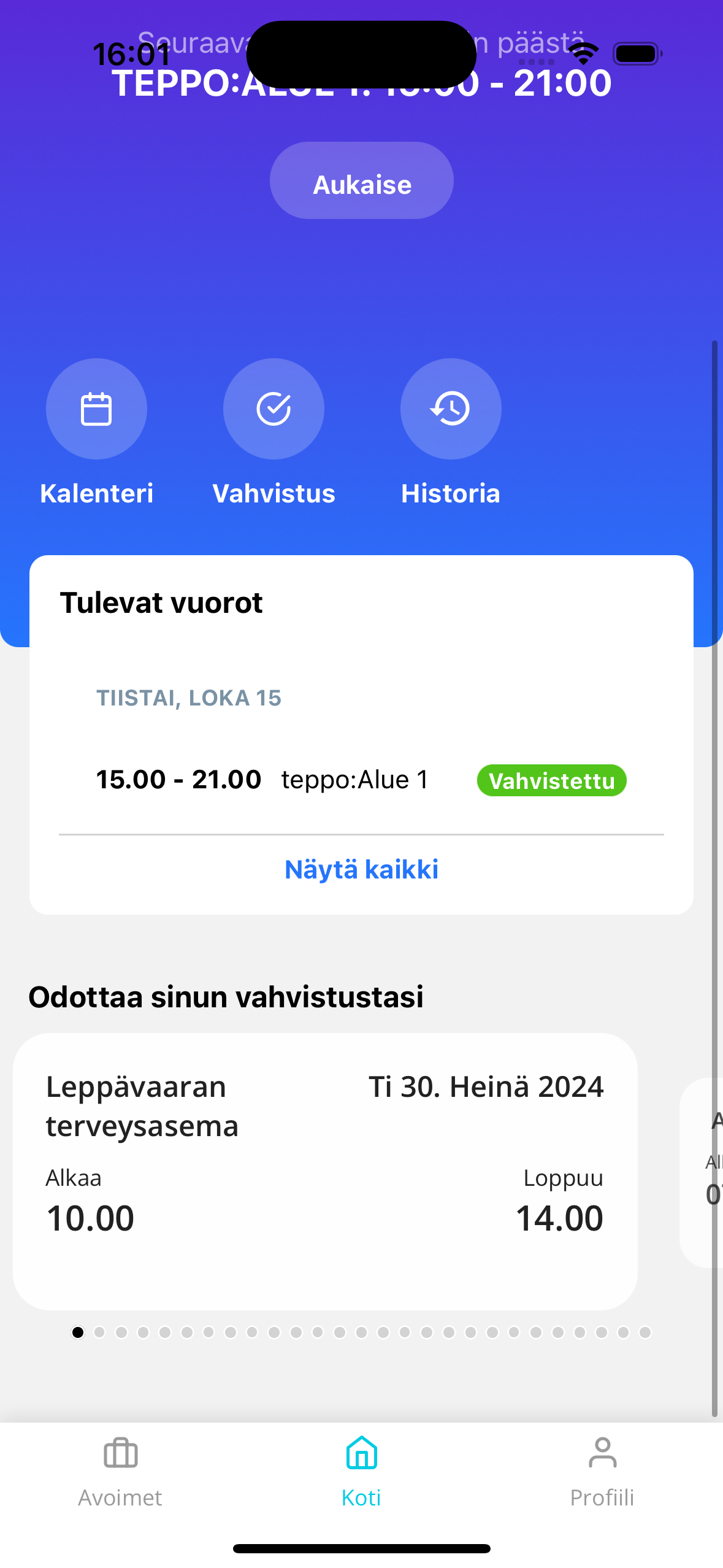Open the Kalenteri calendar shortcut

click(x=96, y=409)
